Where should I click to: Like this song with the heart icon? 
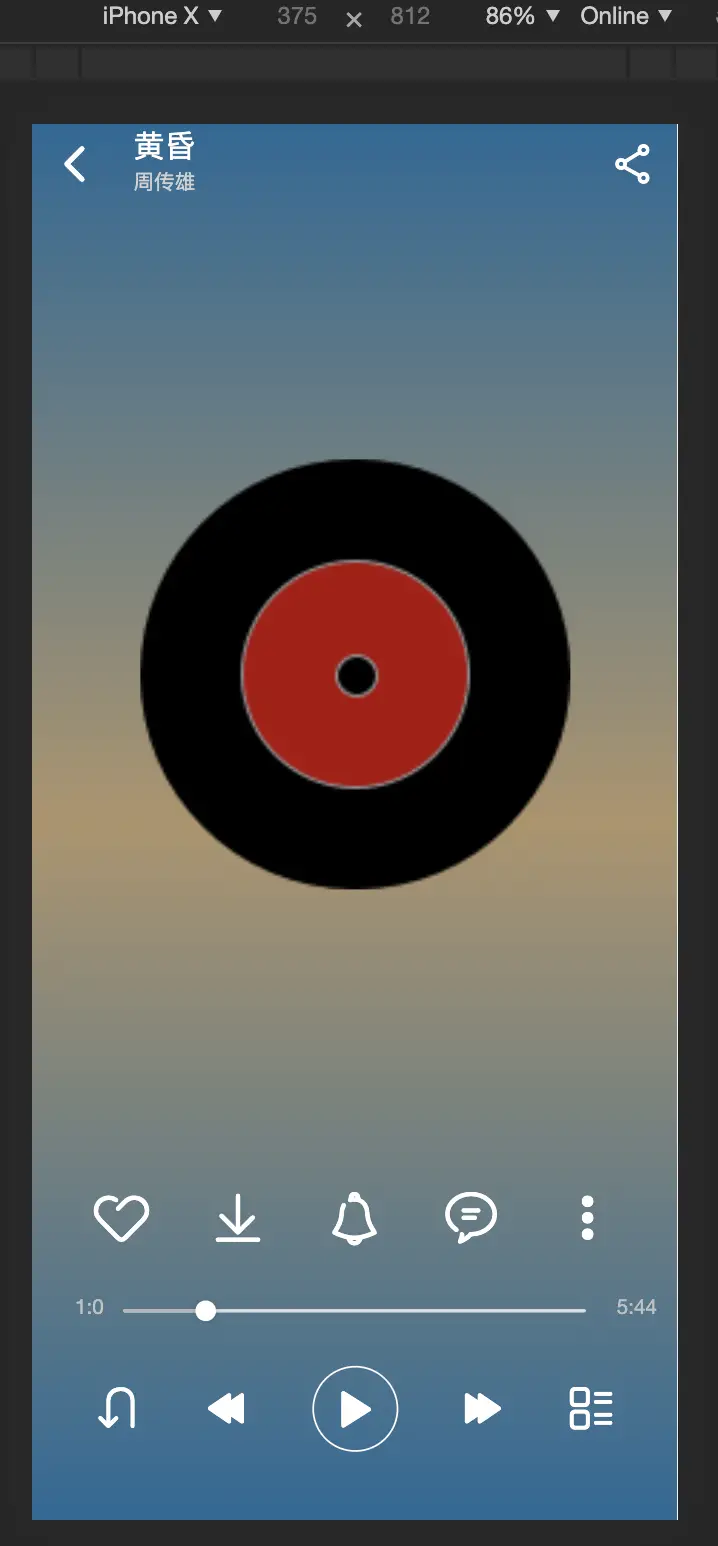click(121, 1218)
